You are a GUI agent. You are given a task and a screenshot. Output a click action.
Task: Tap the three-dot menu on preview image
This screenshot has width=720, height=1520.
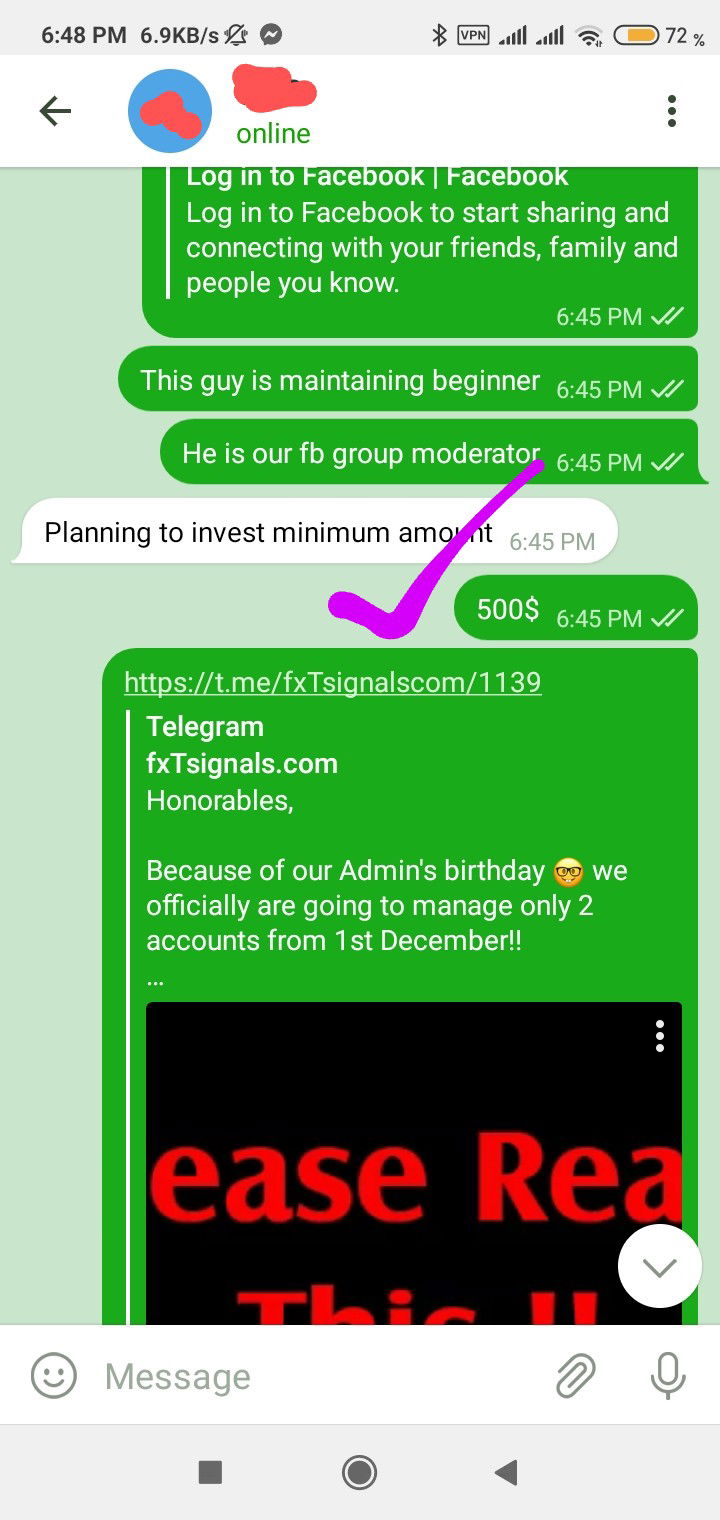tap(659, 1036)
